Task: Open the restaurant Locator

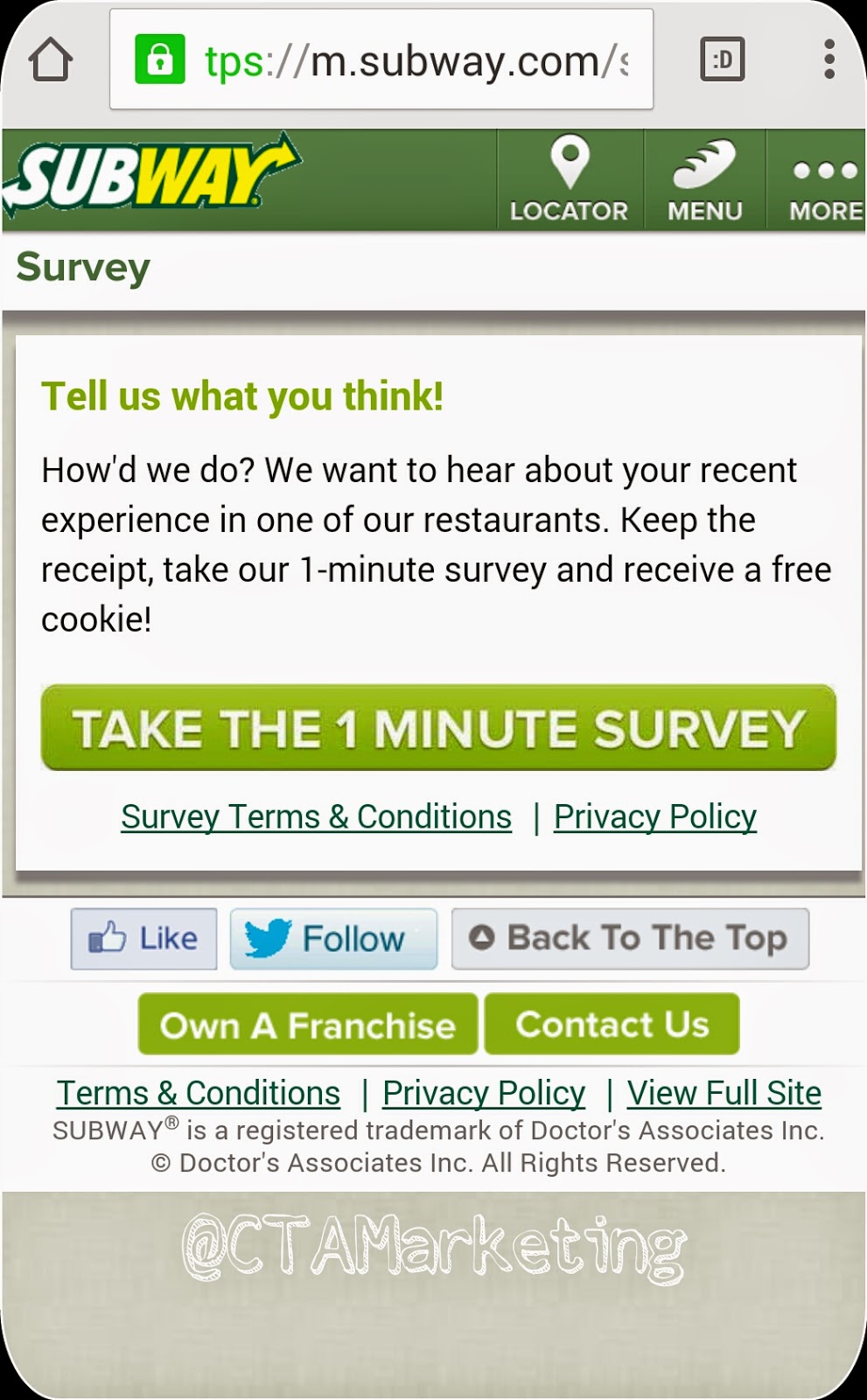Action: 570,180
